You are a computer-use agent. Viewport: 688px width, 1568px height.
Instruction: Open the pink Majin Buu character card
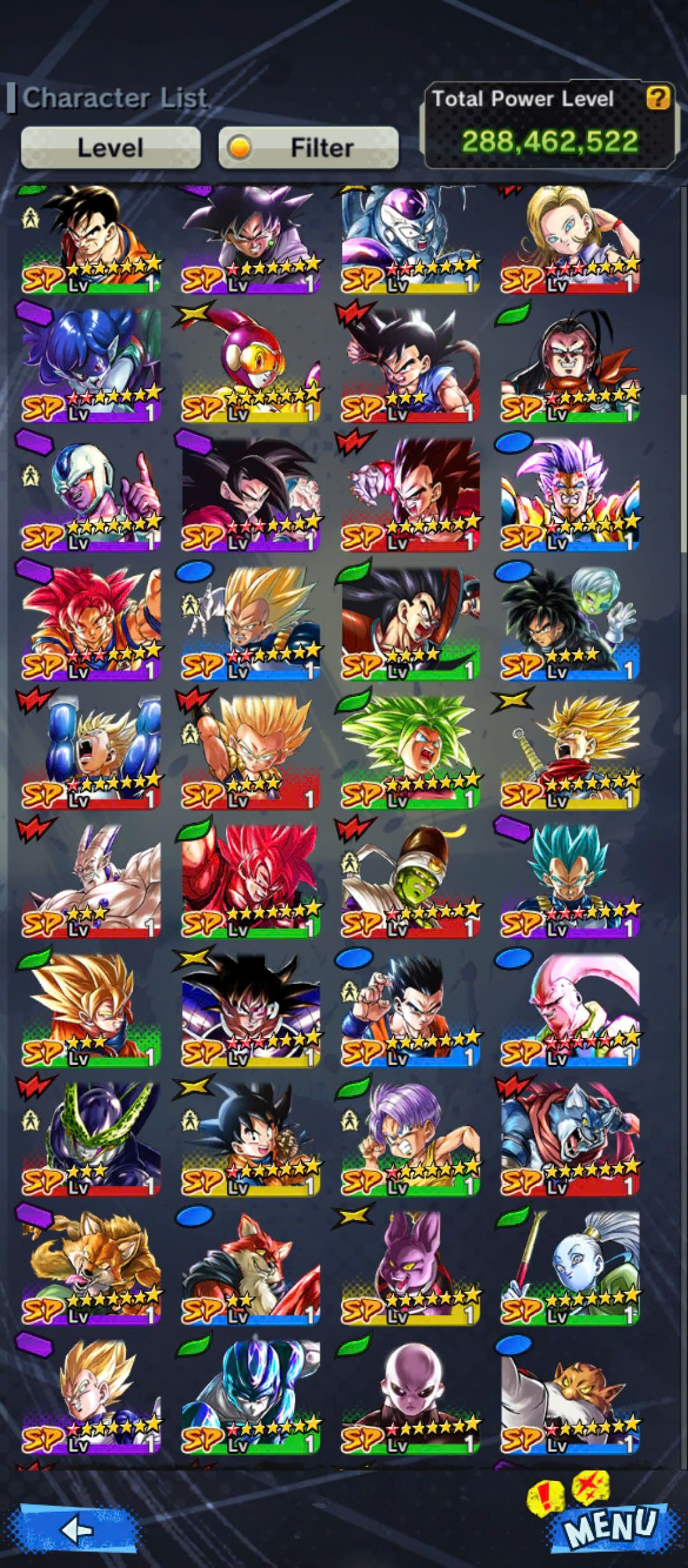570,1010
